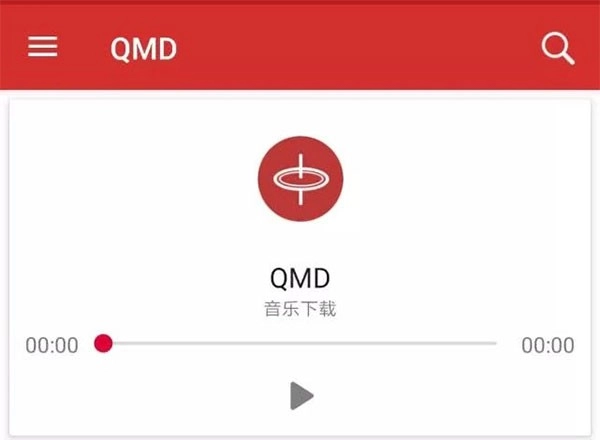Start playback with the play button

301,395
